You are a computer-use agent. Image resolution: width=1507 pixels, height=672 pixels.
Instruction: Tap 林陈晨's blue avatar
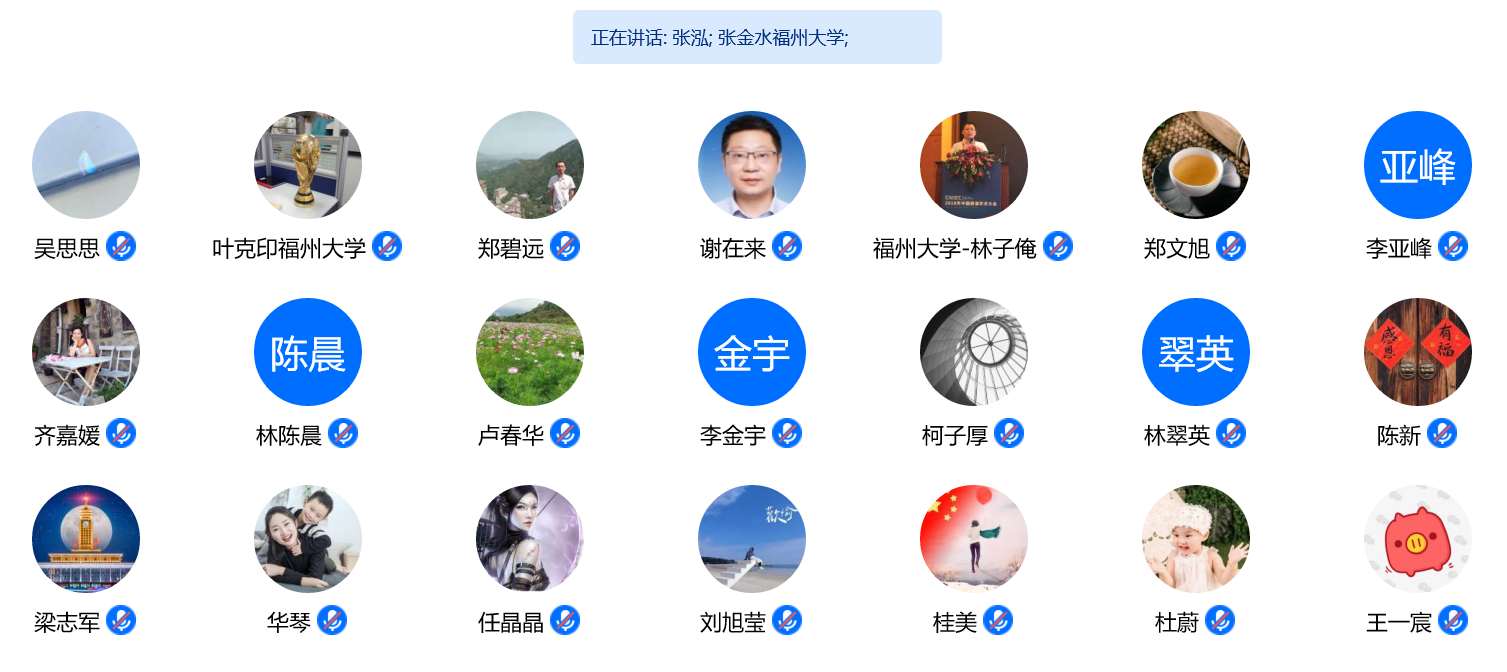[x=308, y=352]
